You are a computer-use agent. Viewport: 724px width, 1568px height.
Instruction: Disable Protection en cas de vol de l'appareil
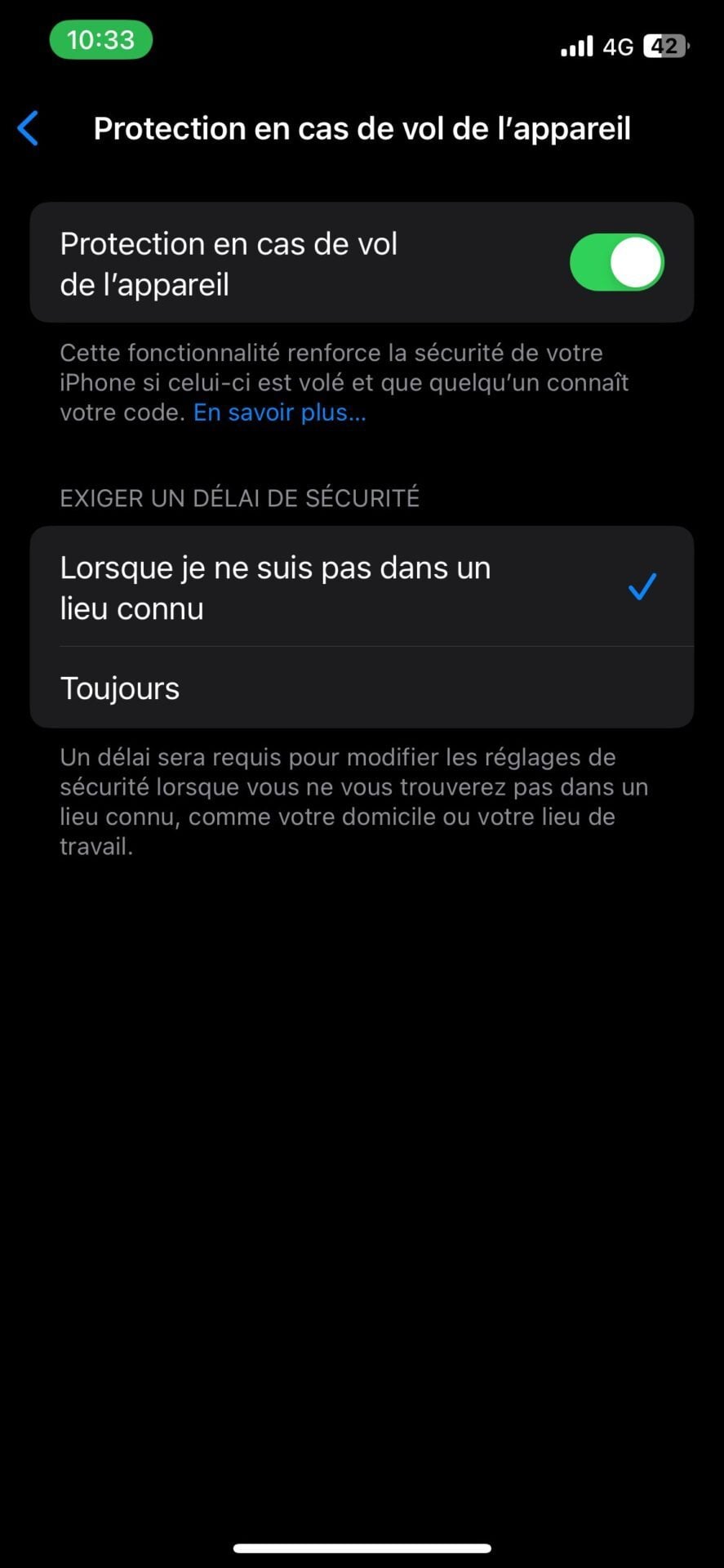616,263
